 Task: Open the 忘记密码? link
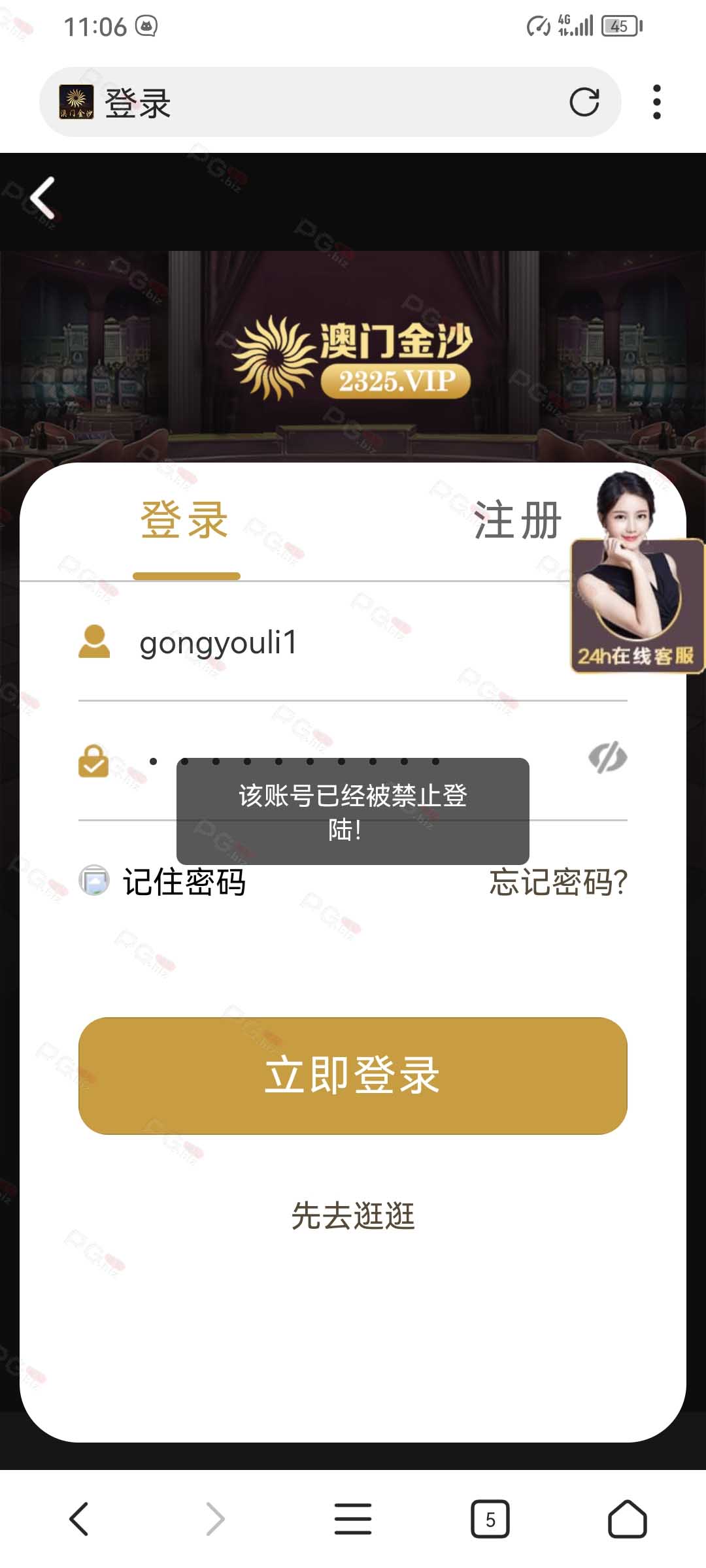558,882
